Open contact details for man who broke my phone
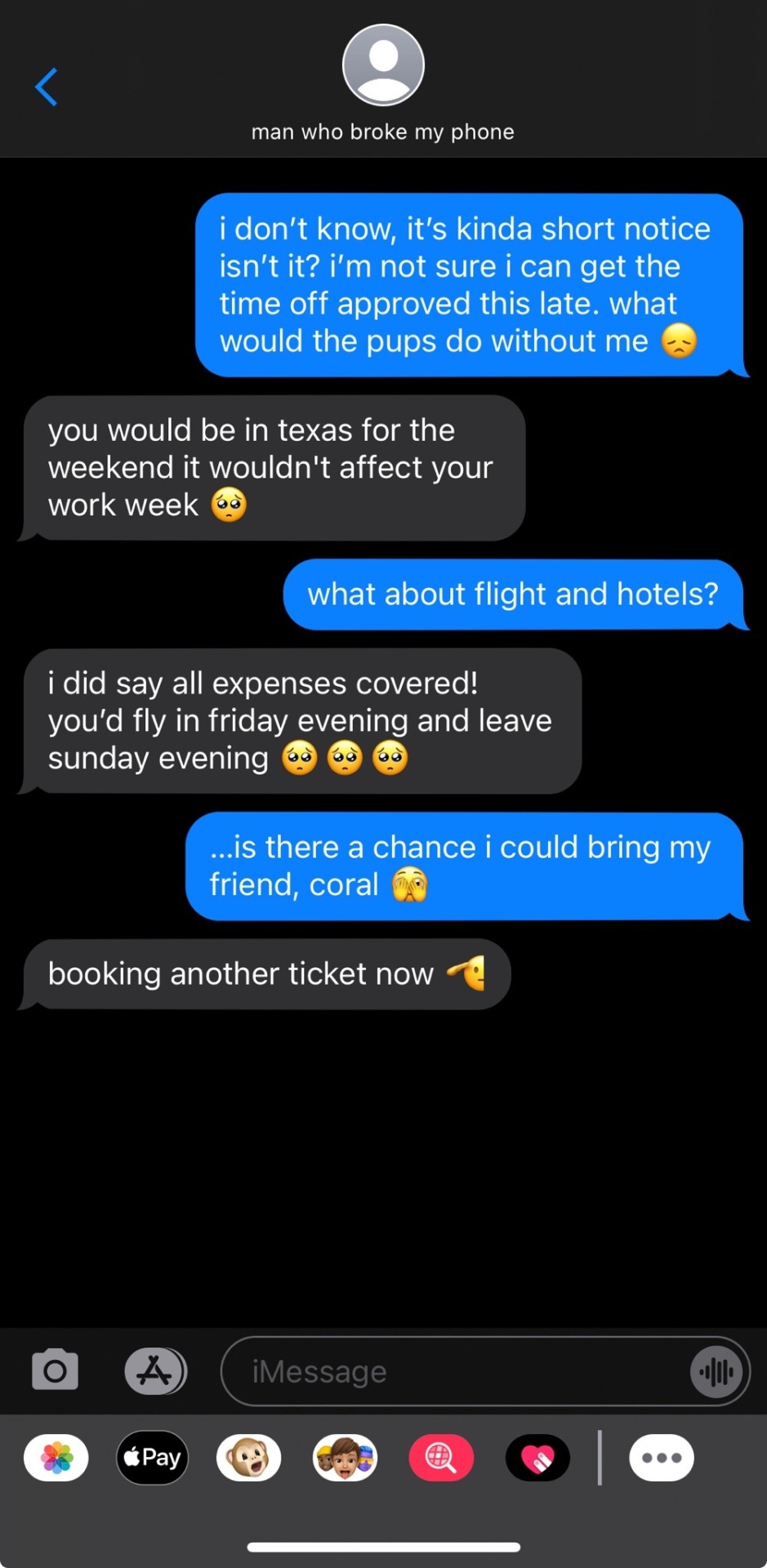767x1568 pixels. pyautogui.click(x=382, y=82)
